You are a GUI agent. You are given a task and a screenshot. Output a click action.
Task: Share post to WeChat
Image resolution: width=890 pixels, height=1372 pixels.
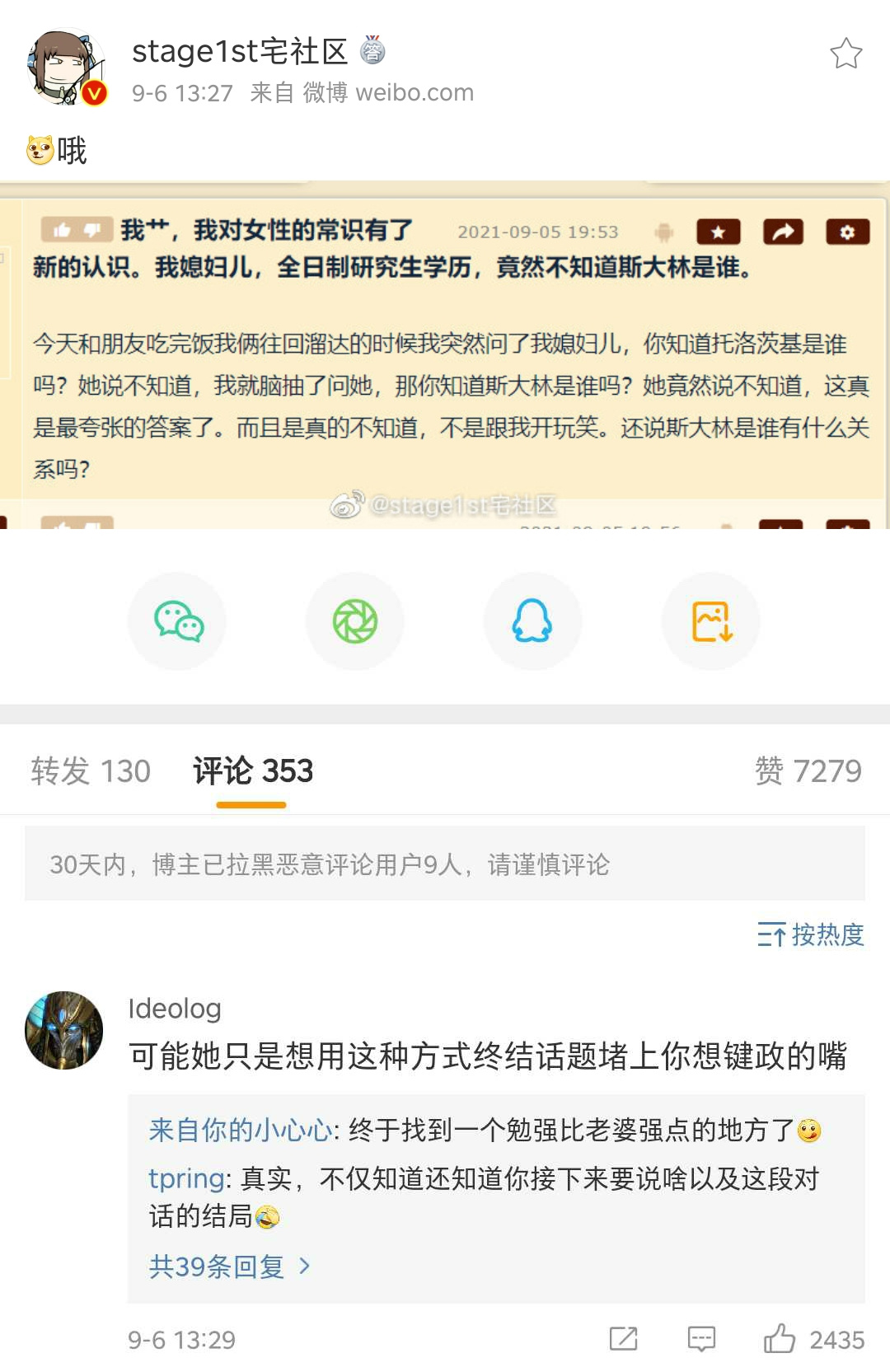177,621
